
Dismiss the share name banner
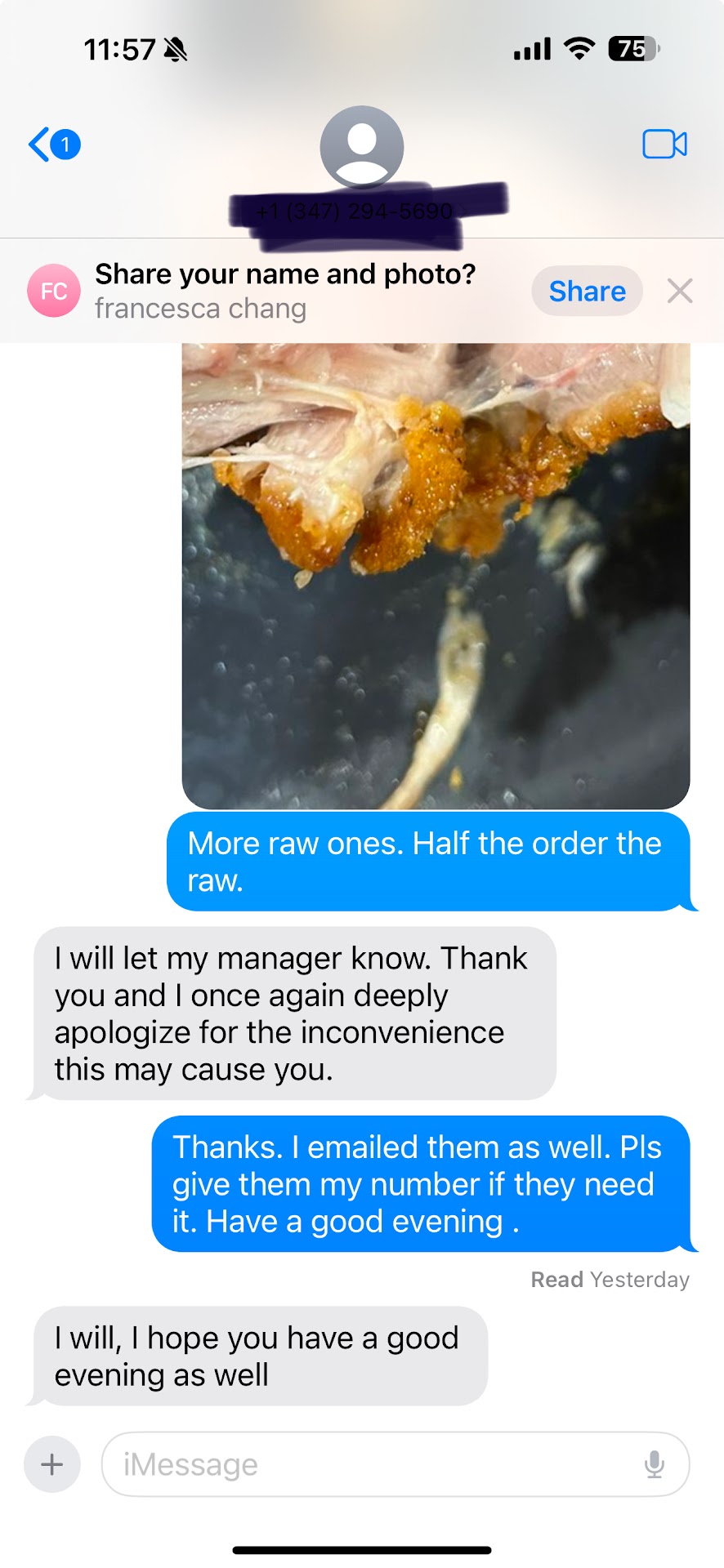click(679, 291)
